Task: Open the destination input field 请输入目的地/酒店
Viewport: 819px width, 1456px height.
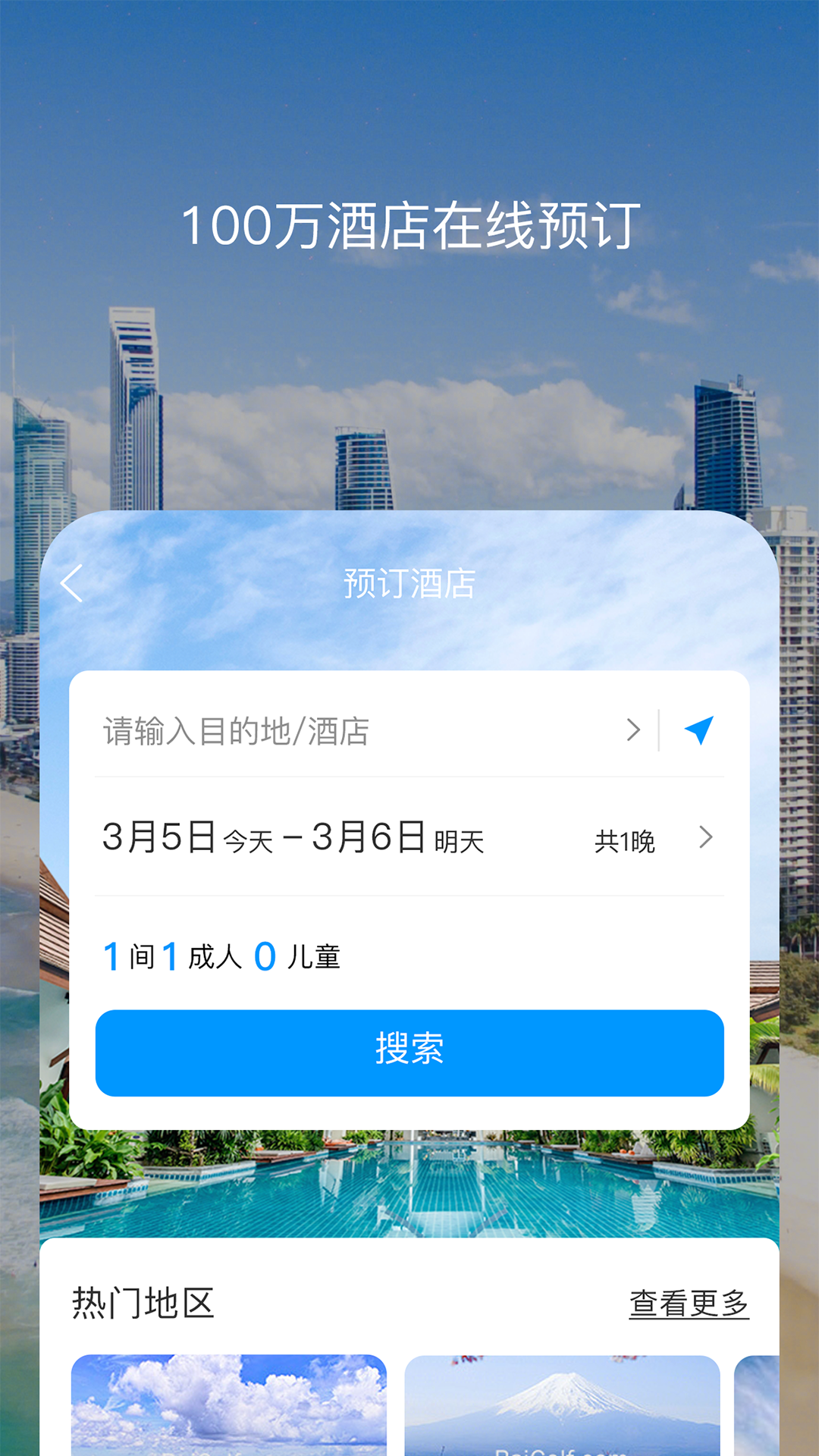Action: point(303,729)
